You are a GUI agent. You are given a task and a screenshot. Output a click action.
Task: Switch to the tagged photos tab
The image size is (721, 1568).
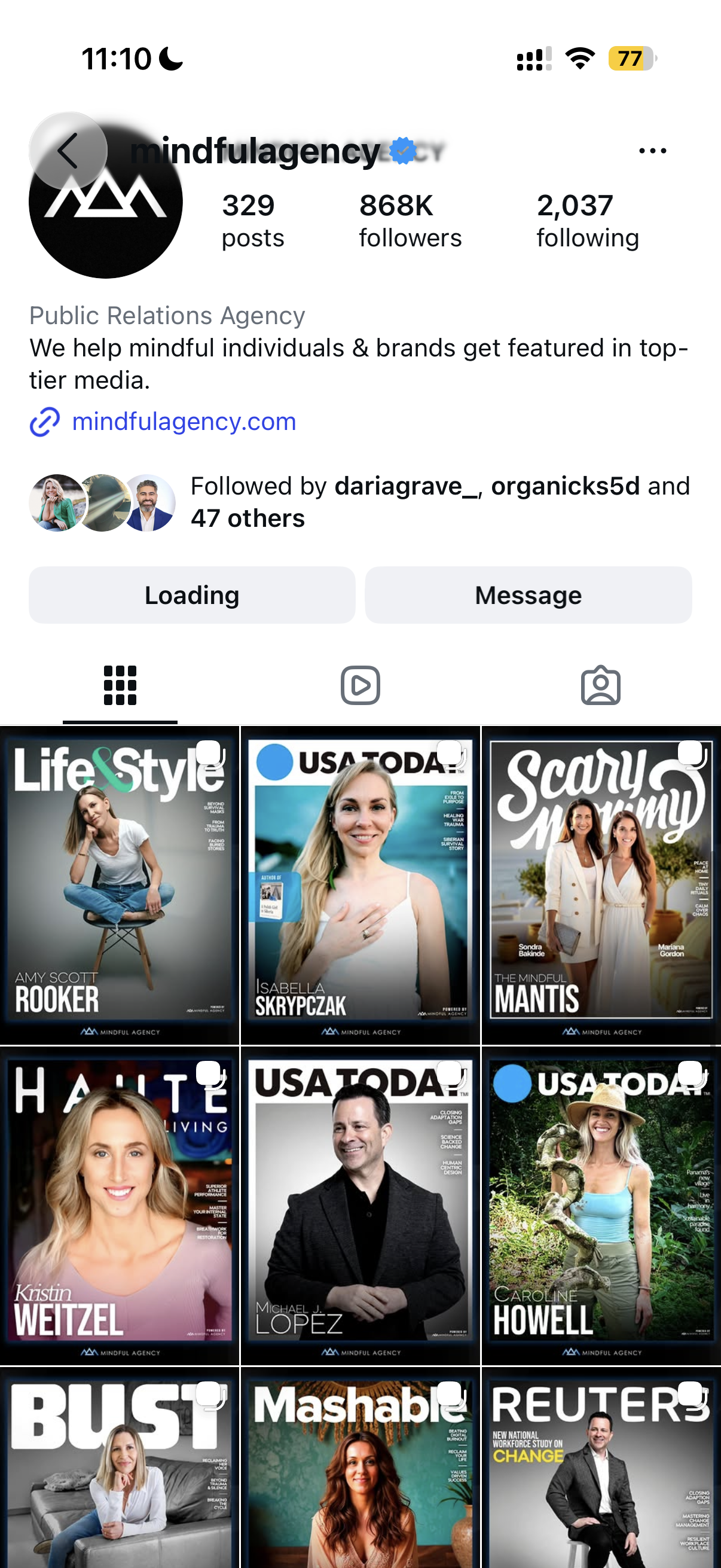(x=600, y=685)
